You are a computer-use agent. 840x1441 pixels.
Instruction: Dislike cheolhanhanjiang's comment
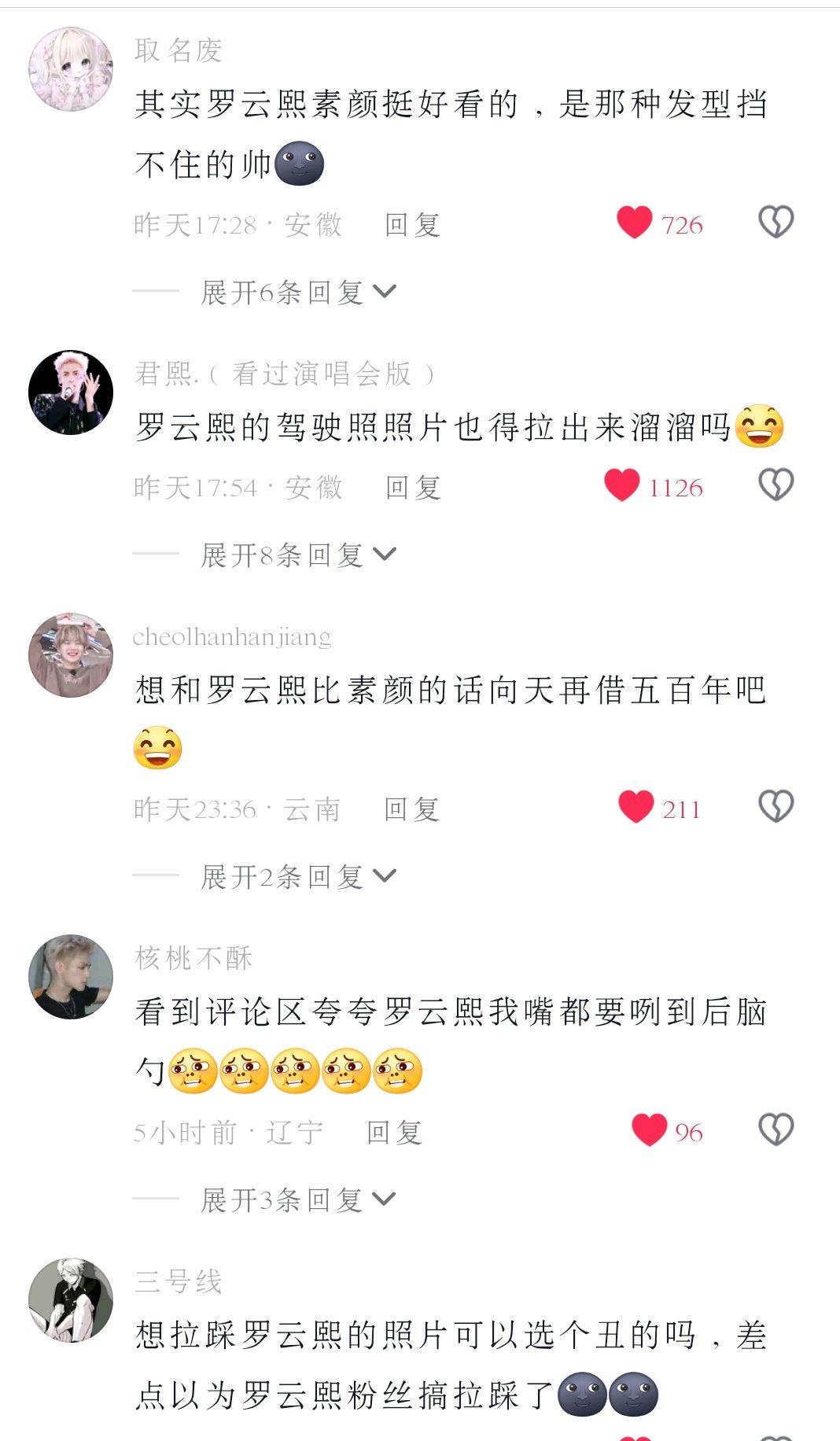(x=776, y=807)
